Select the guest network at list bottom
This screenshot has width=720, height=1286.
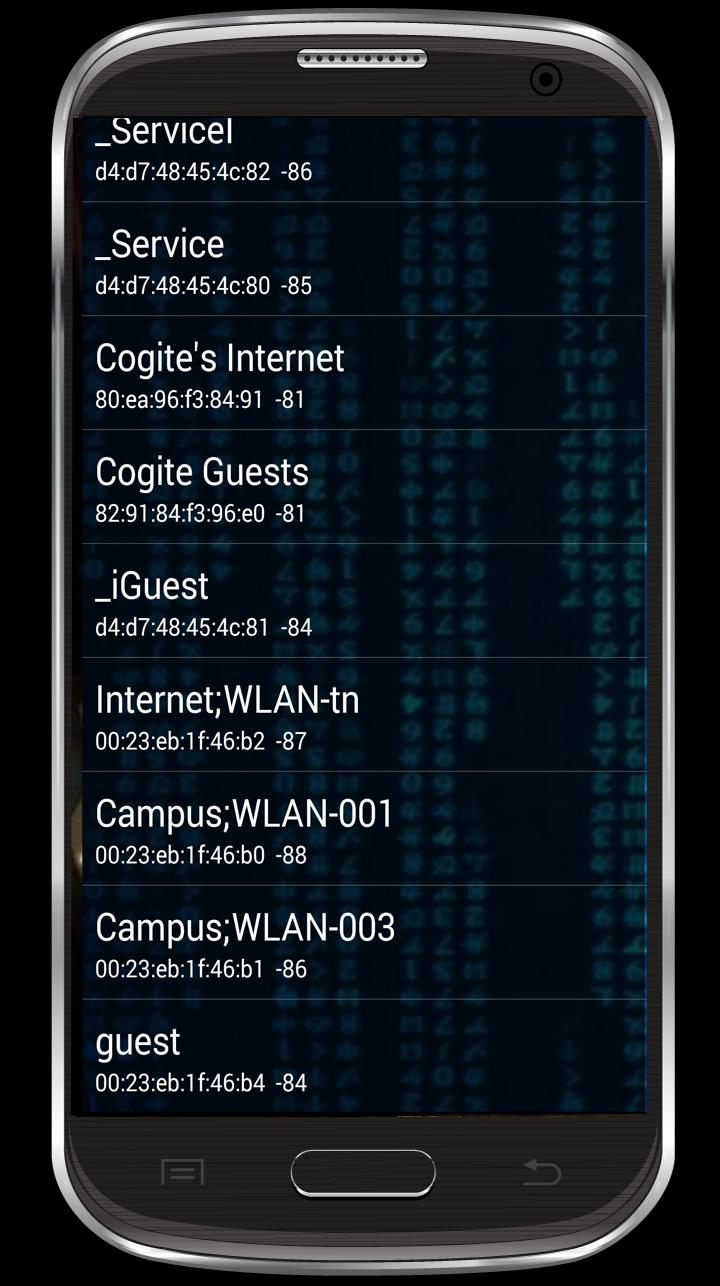click(x=360, y=1058)
